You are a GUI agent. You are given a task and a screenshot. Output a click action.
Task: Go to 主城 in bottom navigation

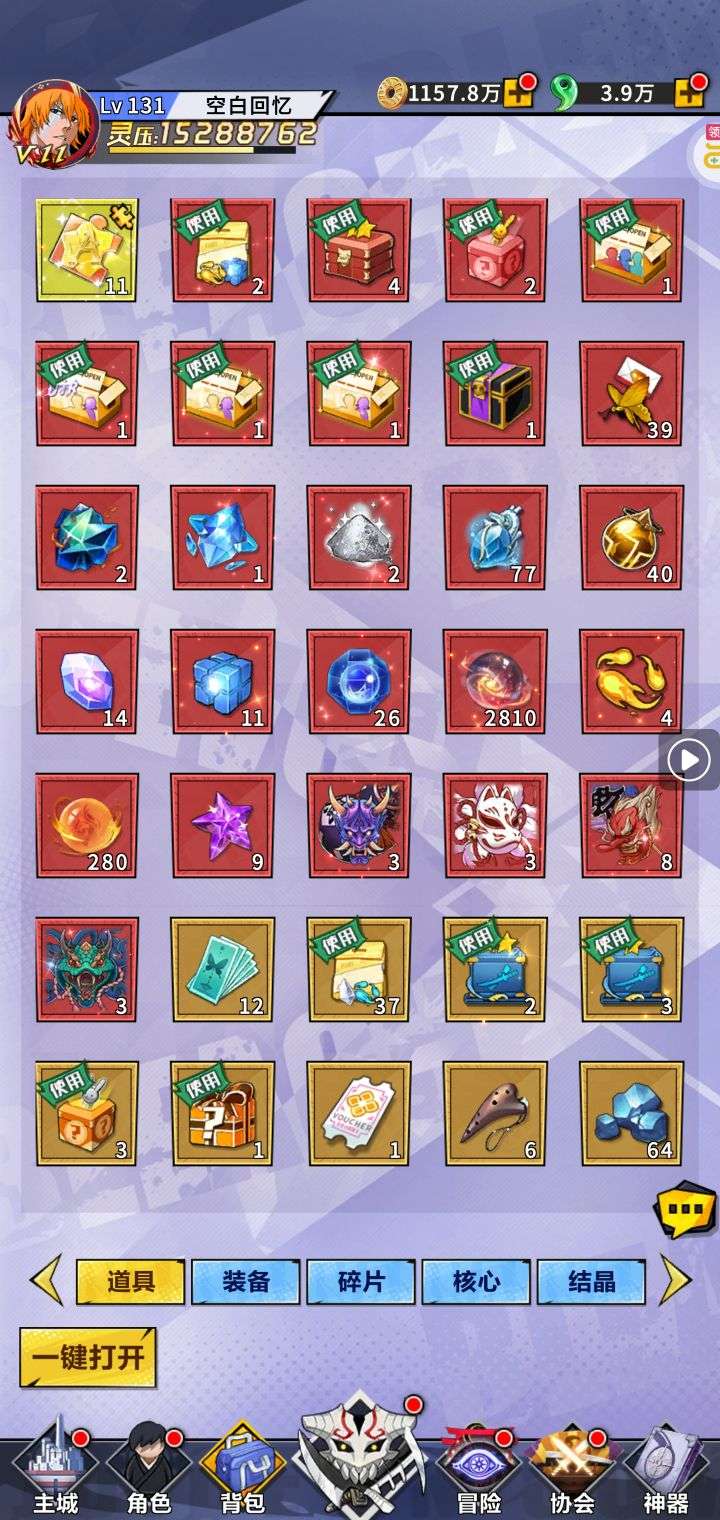pyautogui.click(x=55, y=1472)
